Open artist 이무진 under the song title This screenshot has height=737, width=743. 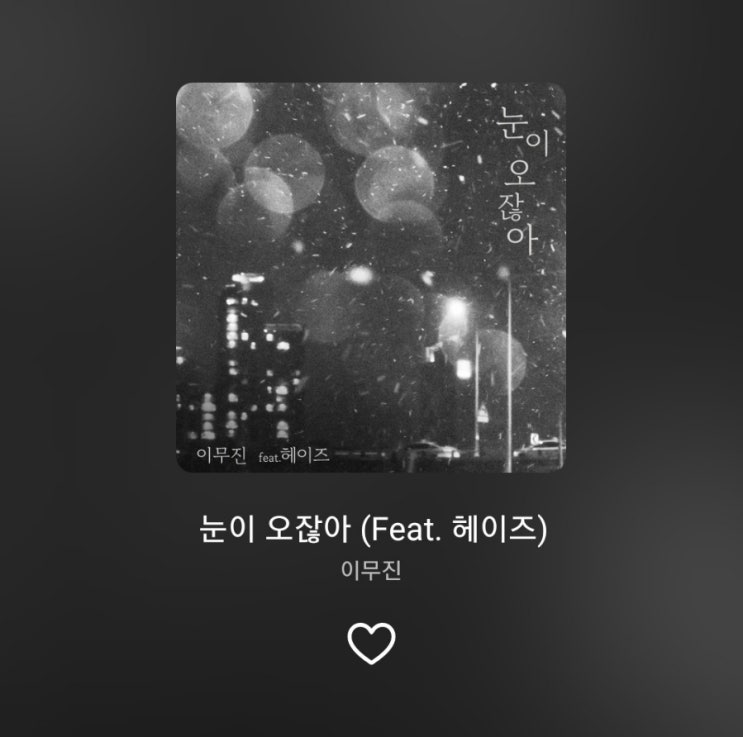pos(371,570)
